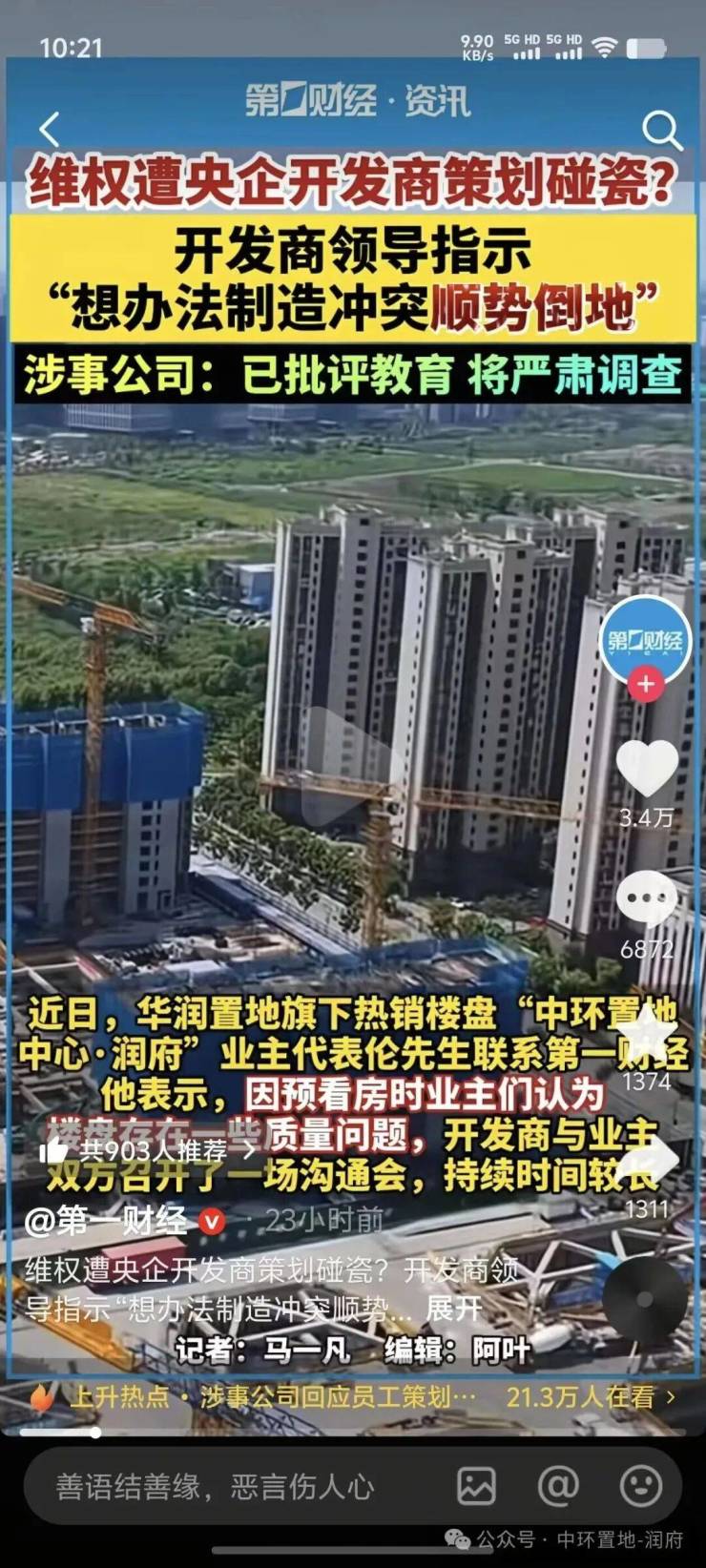The width and height of the screenshot is (706, 1568).
Task: Open the comments with the bubble icon
Action: click(646, 898)
